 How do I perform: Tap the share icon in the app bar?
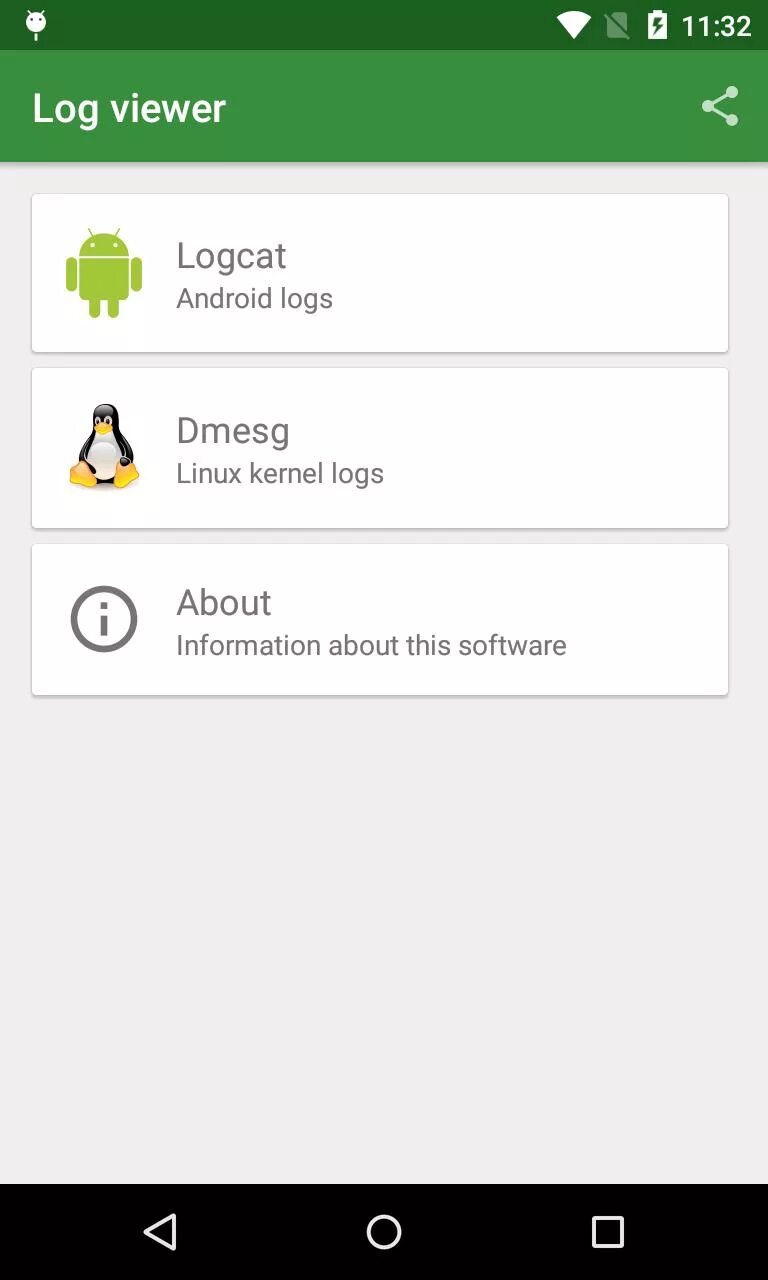point(719,106)
